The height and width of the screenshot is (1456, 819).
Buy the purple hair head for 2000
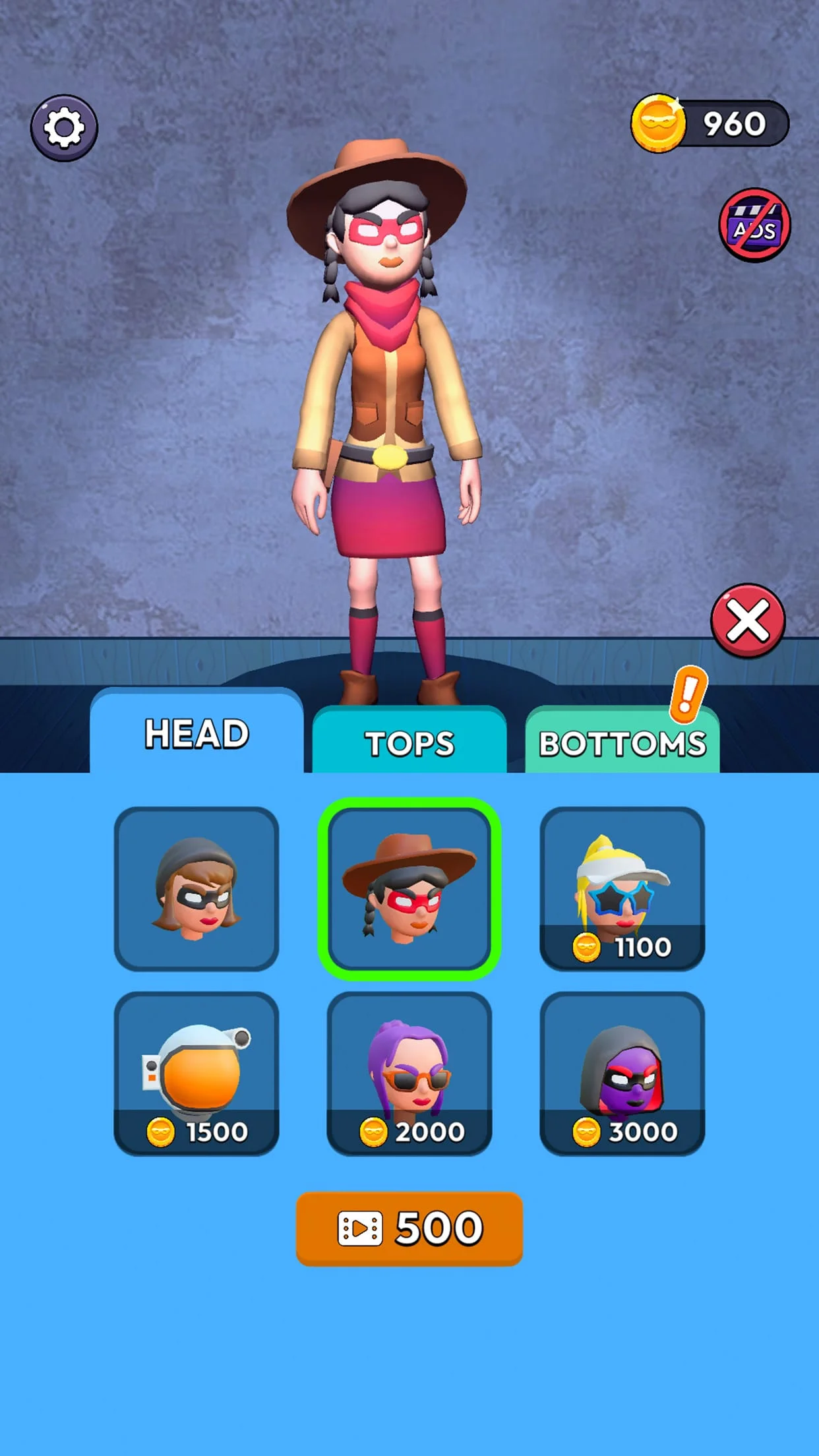[x=409, y=1074]
